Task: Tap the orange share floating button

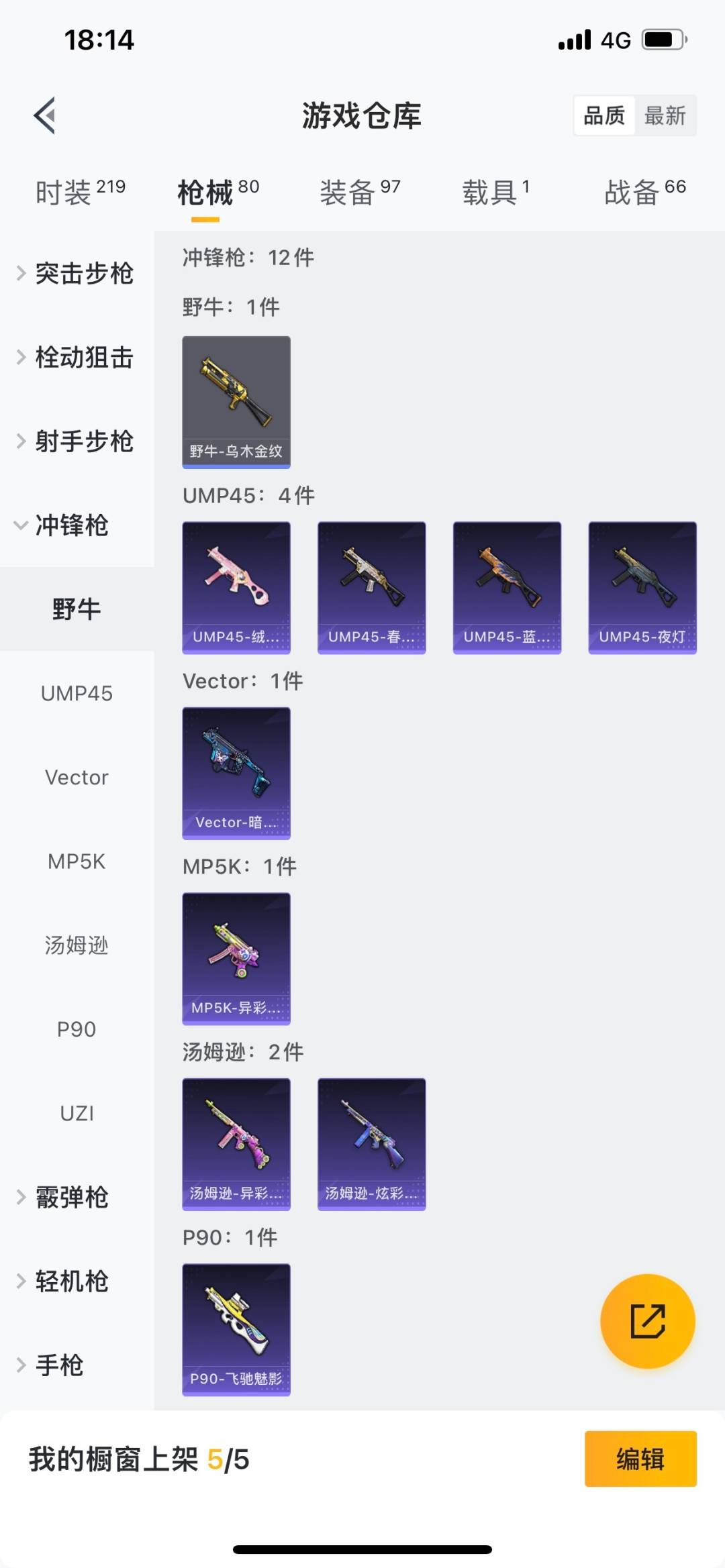Action: 647,1321
